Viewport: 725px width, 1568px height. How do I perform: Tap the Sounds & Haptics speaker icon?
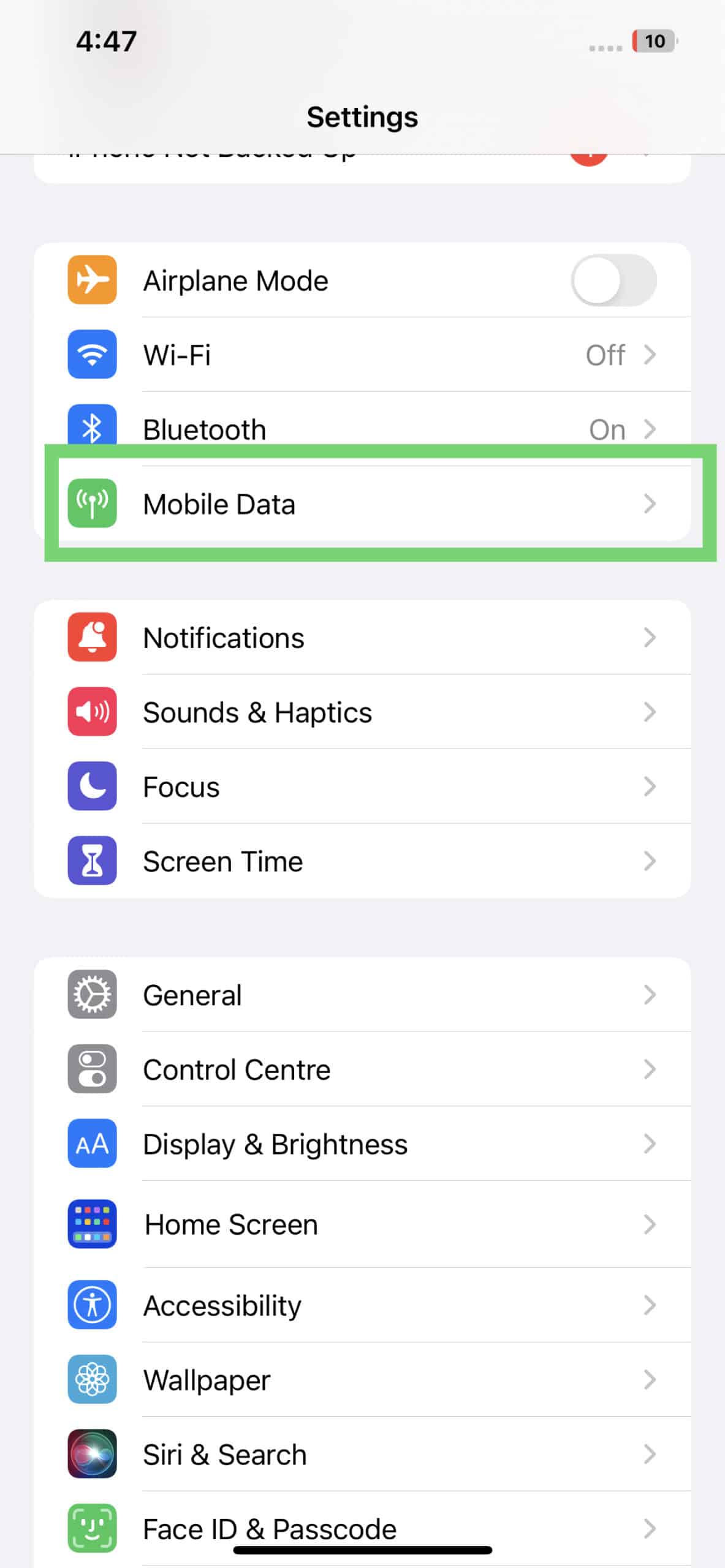coord(91,712)
